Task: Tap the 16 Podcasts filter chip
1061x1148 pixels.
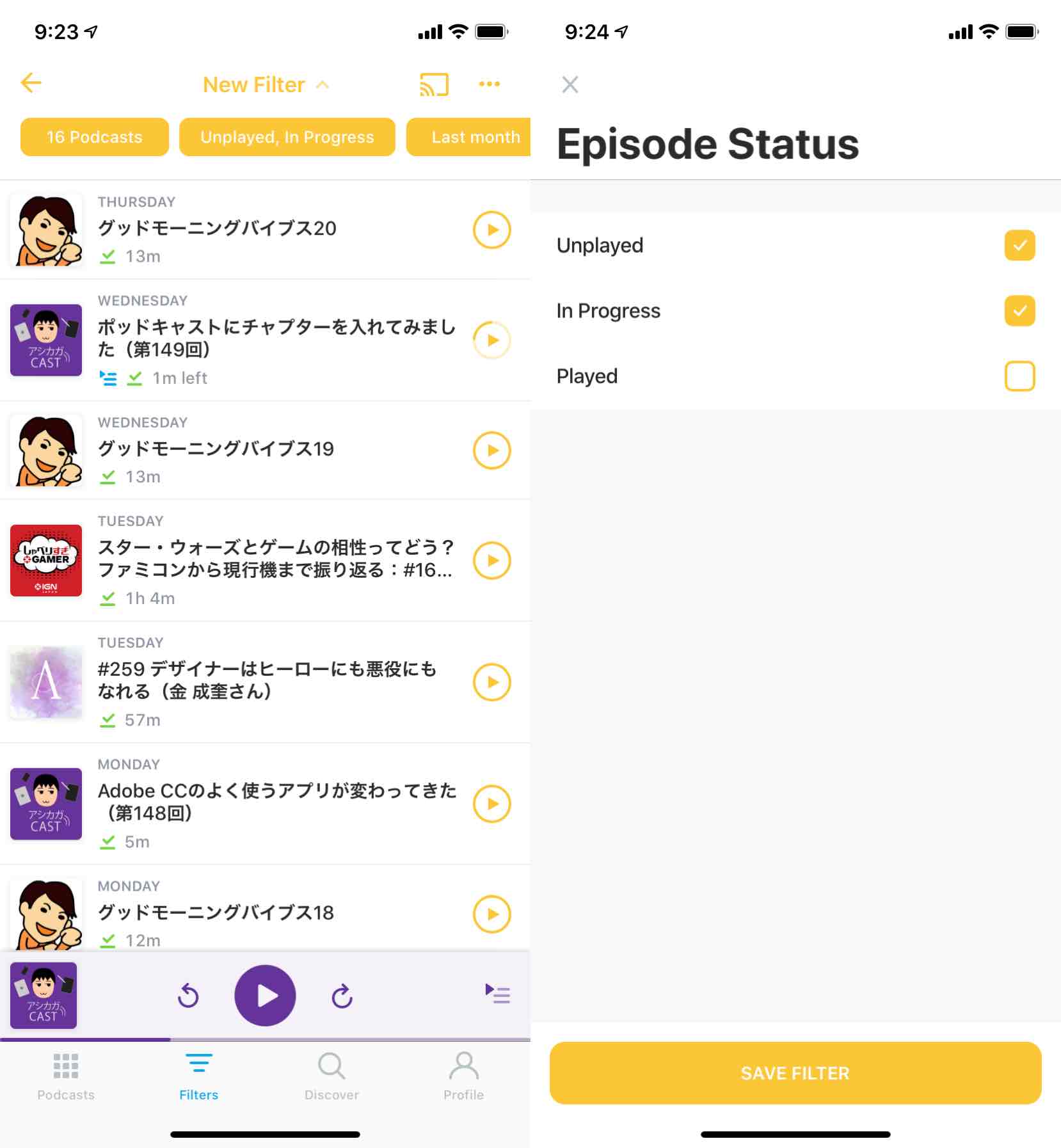Action: 95,137
